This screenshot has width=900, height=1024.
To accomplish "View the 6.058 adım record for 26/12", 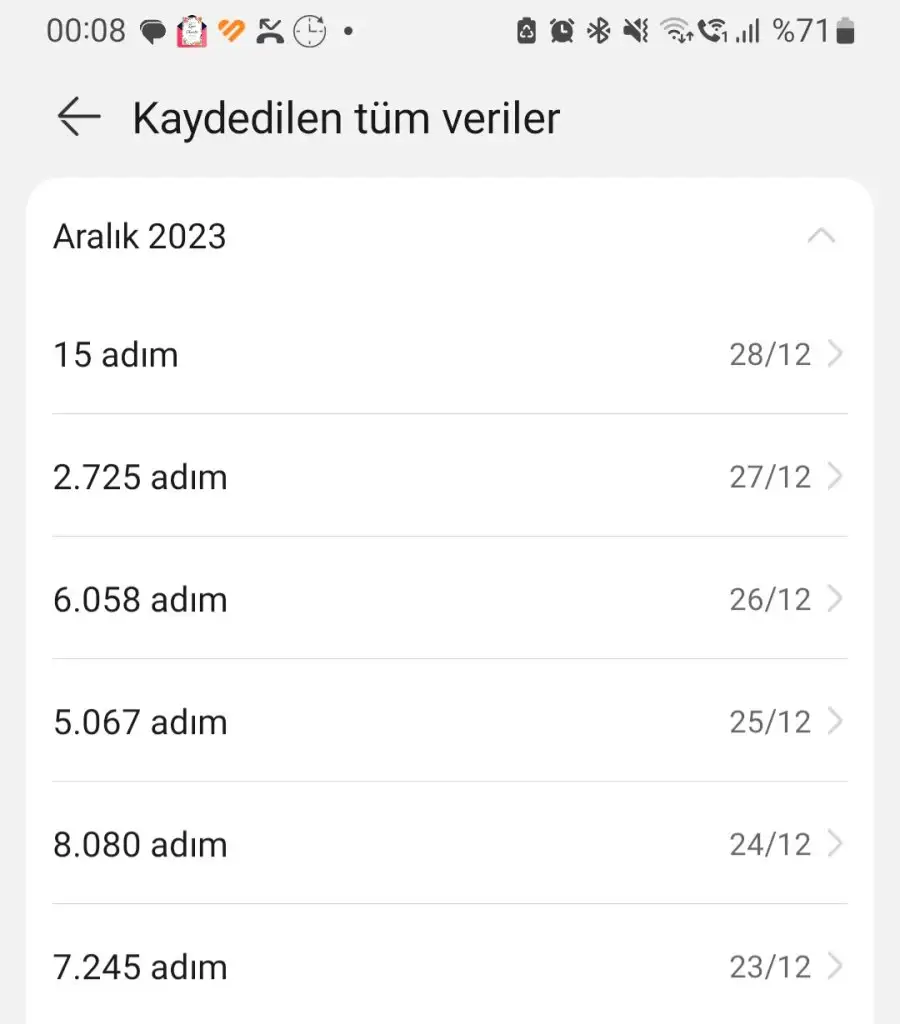I will point(450,600).
